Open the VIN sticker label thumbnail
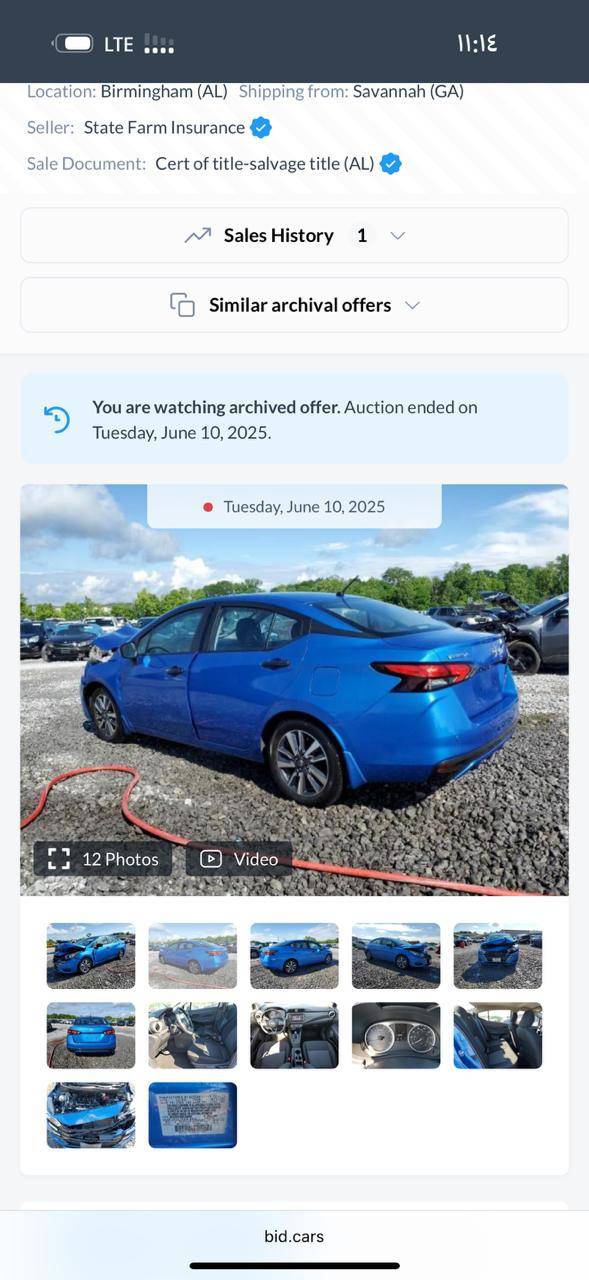 click(193, 1115)
